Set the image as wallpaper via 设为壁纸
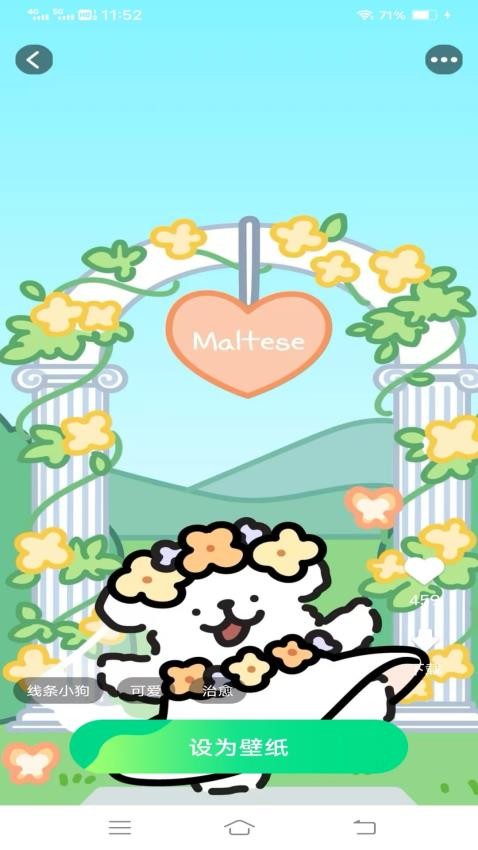478x850 pixels. [238, 748]
